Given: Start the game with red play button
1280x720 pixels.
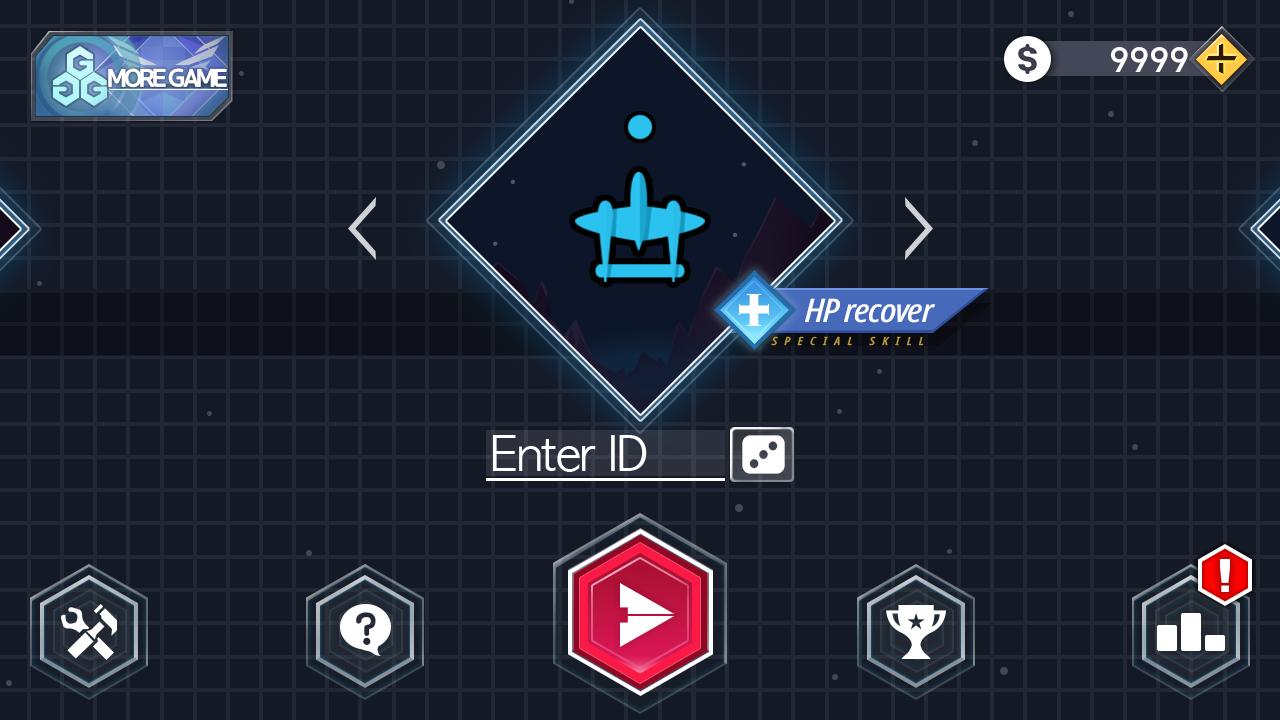Looking at the screenshot, I should [640, 612].
